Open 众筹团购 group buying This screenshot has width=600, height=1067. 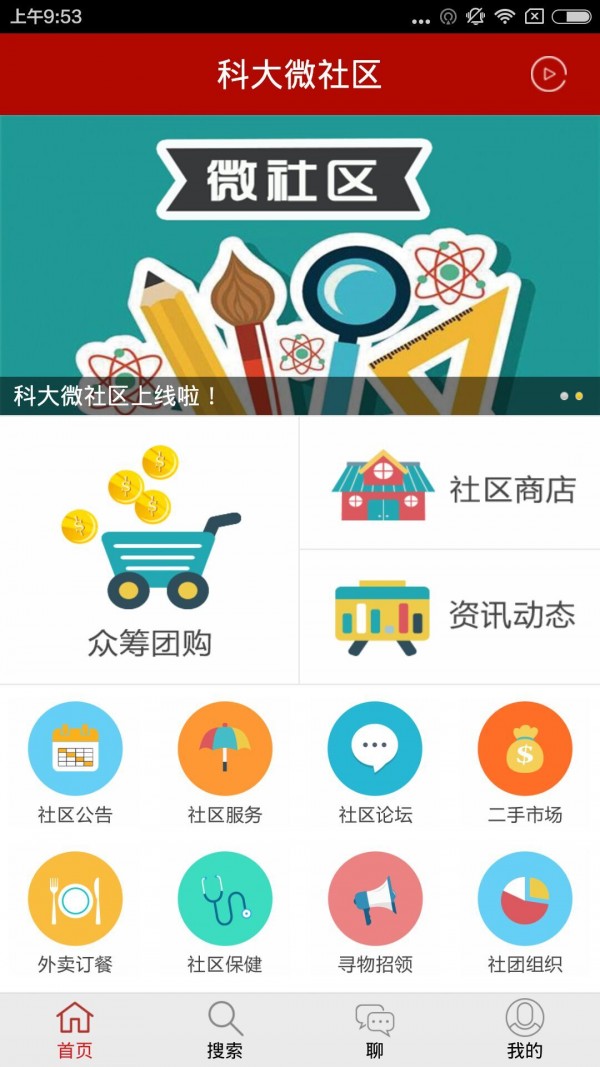coord(149,550)
